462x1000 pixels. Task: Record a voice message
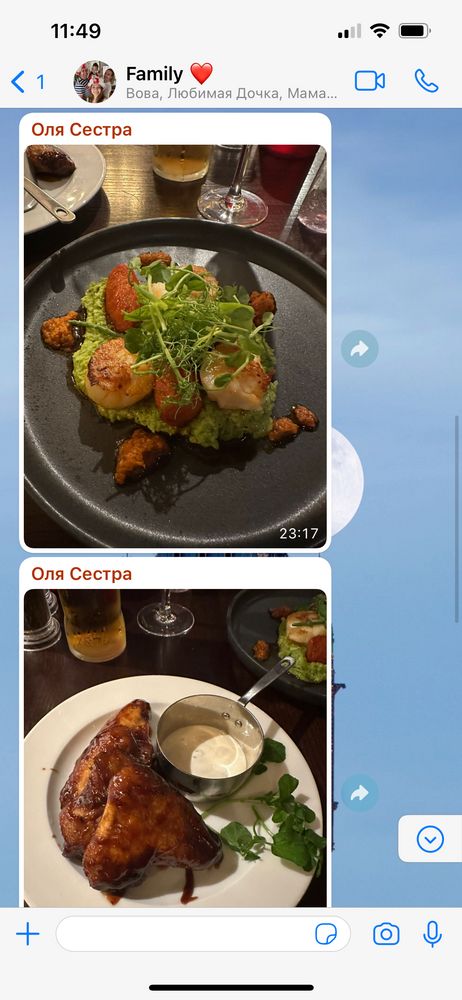[433, 934]
